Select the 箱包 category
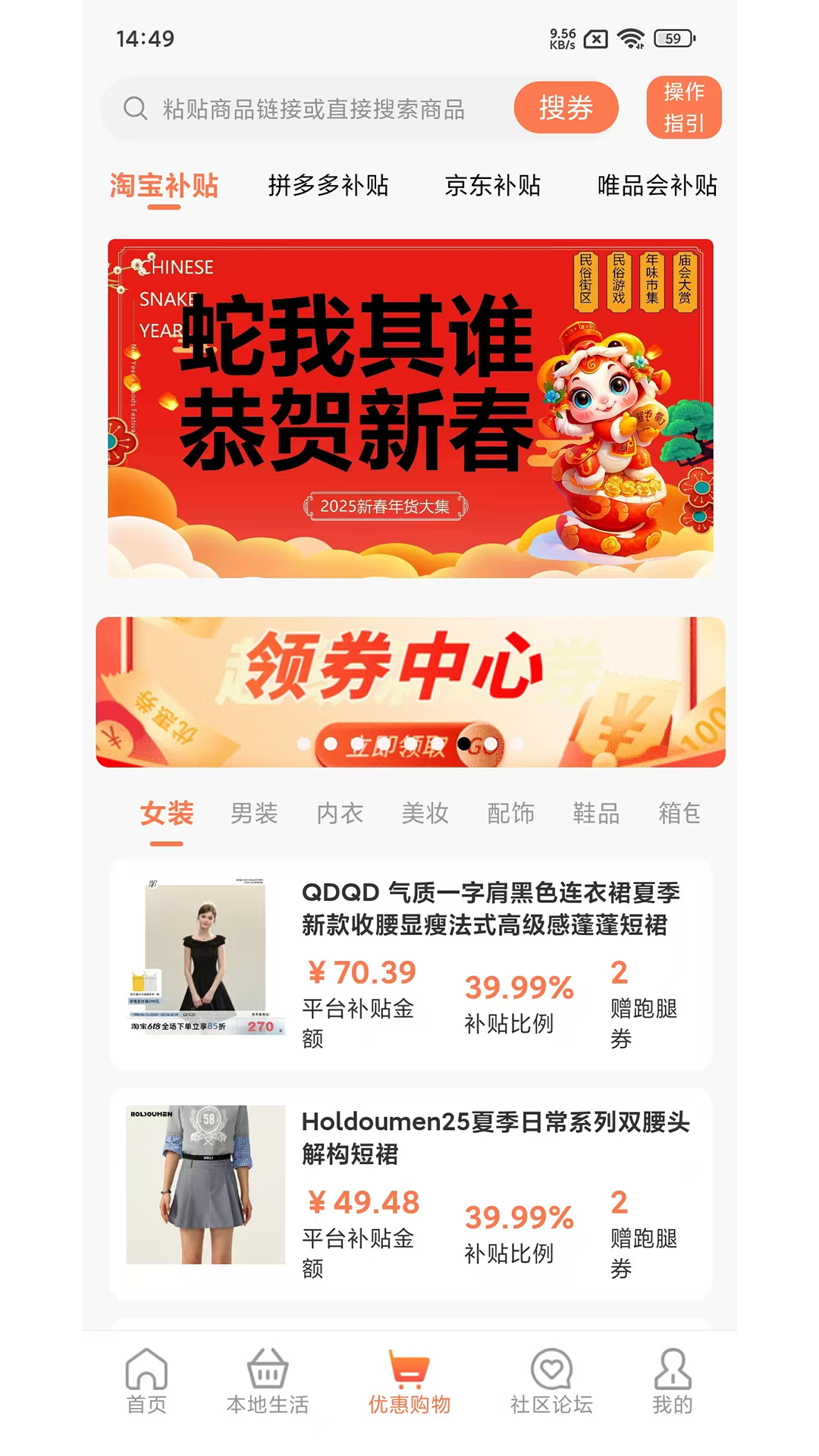The image size is (819, 1456). pyautogui.click(x=679, y=814)
